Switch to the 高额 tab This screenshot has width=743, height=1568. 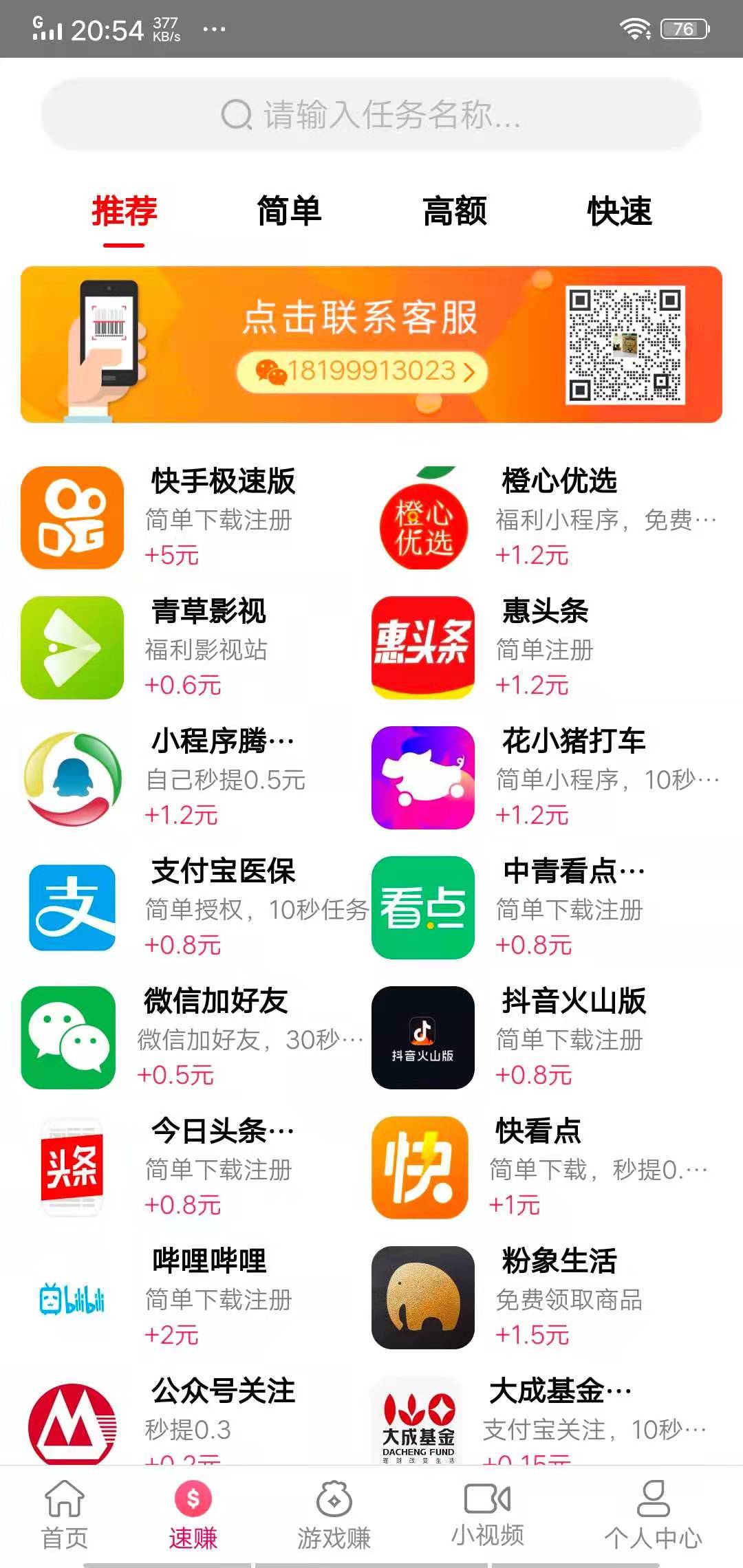click(x=454, y=213)
